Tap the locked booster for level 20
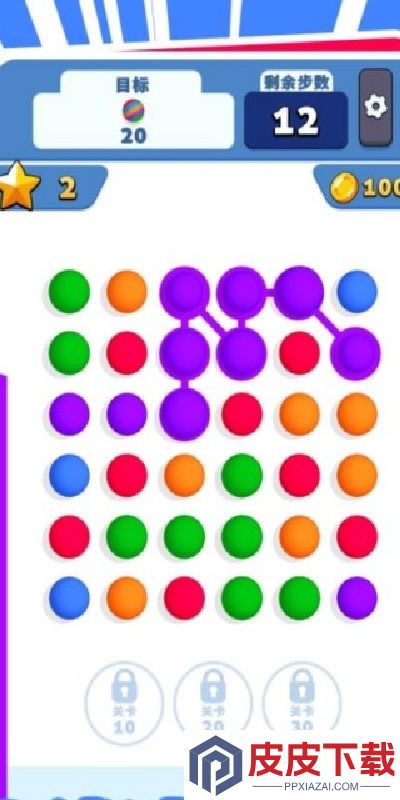This screenshot has width=400, height=800. 213,702
